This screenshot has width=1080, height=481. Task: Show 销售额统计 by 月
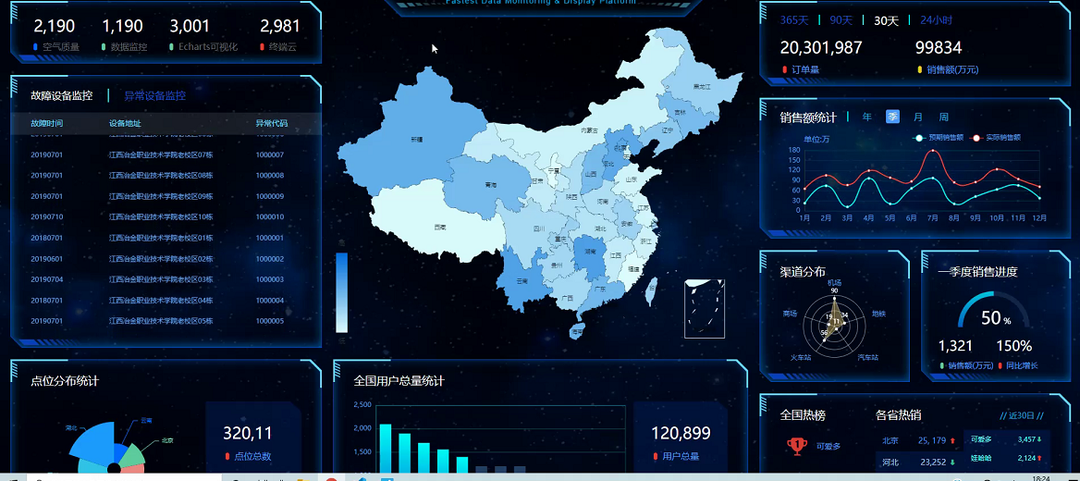click(917, 117)
